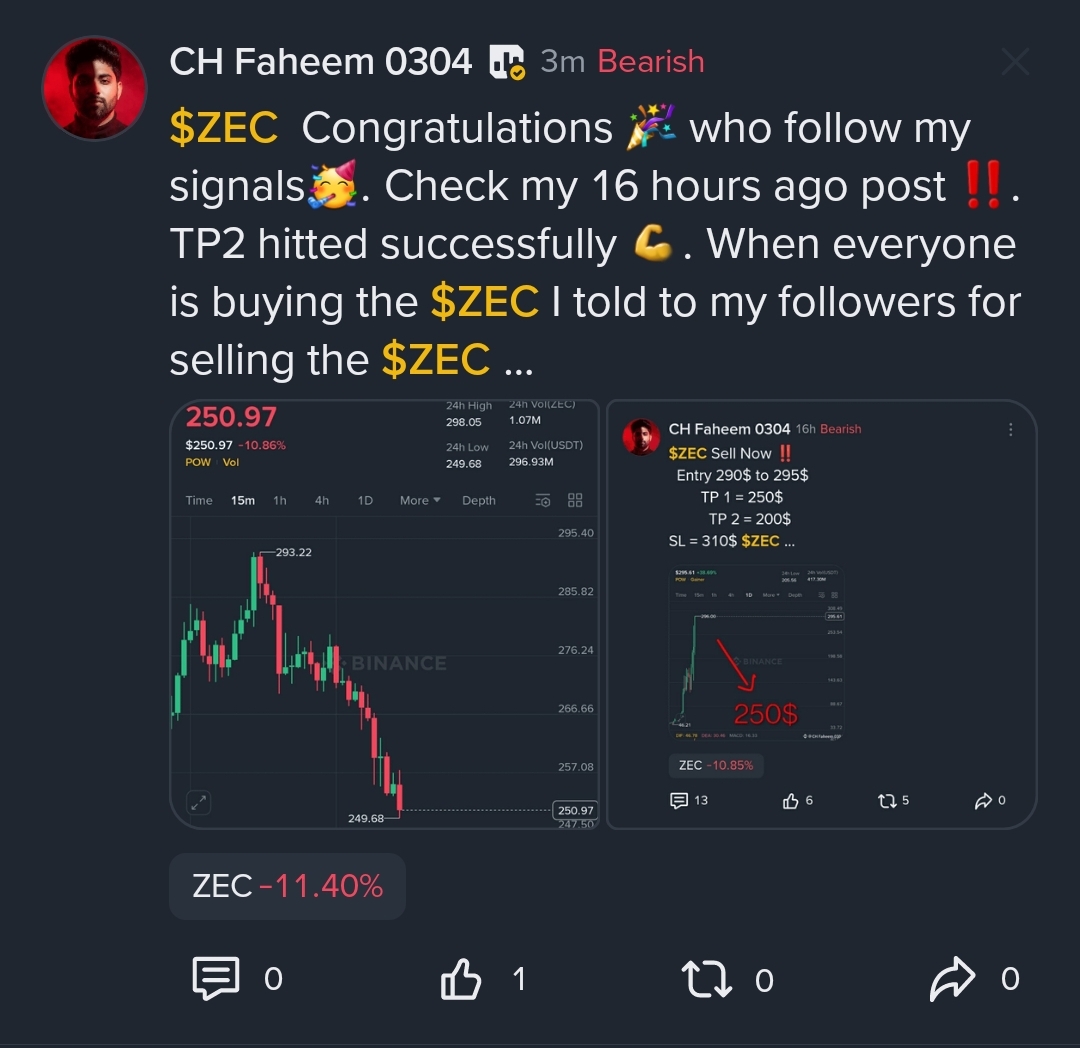Viewport: 1080px width, 1048px height.
Task: Open the ZEC -11.40% coin chip
Action: click(x=287, y=886)
